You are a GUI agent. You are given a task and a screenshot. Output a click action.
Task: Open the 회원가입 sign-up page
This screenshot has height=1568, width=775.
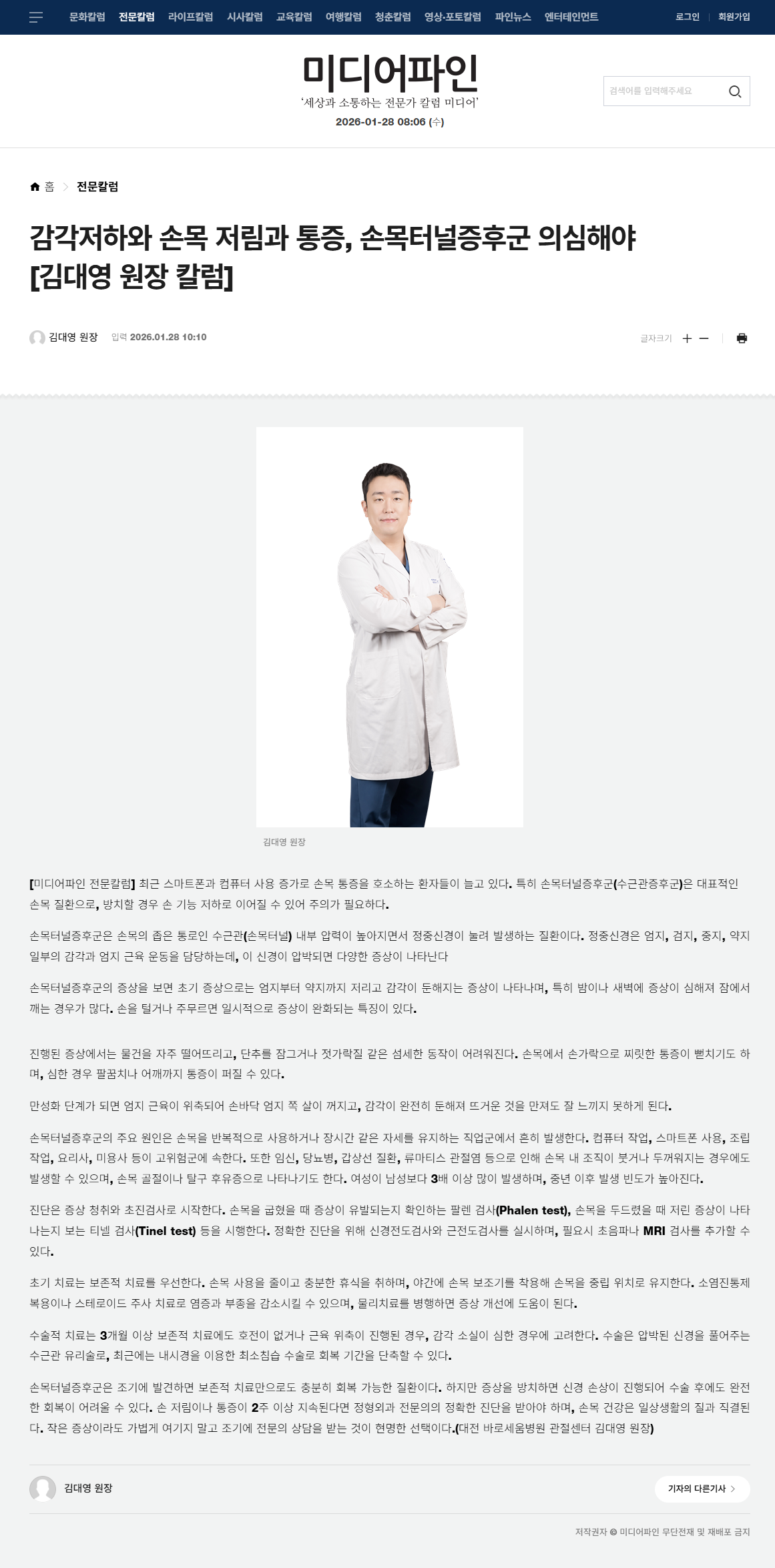(x=734, y=17)
